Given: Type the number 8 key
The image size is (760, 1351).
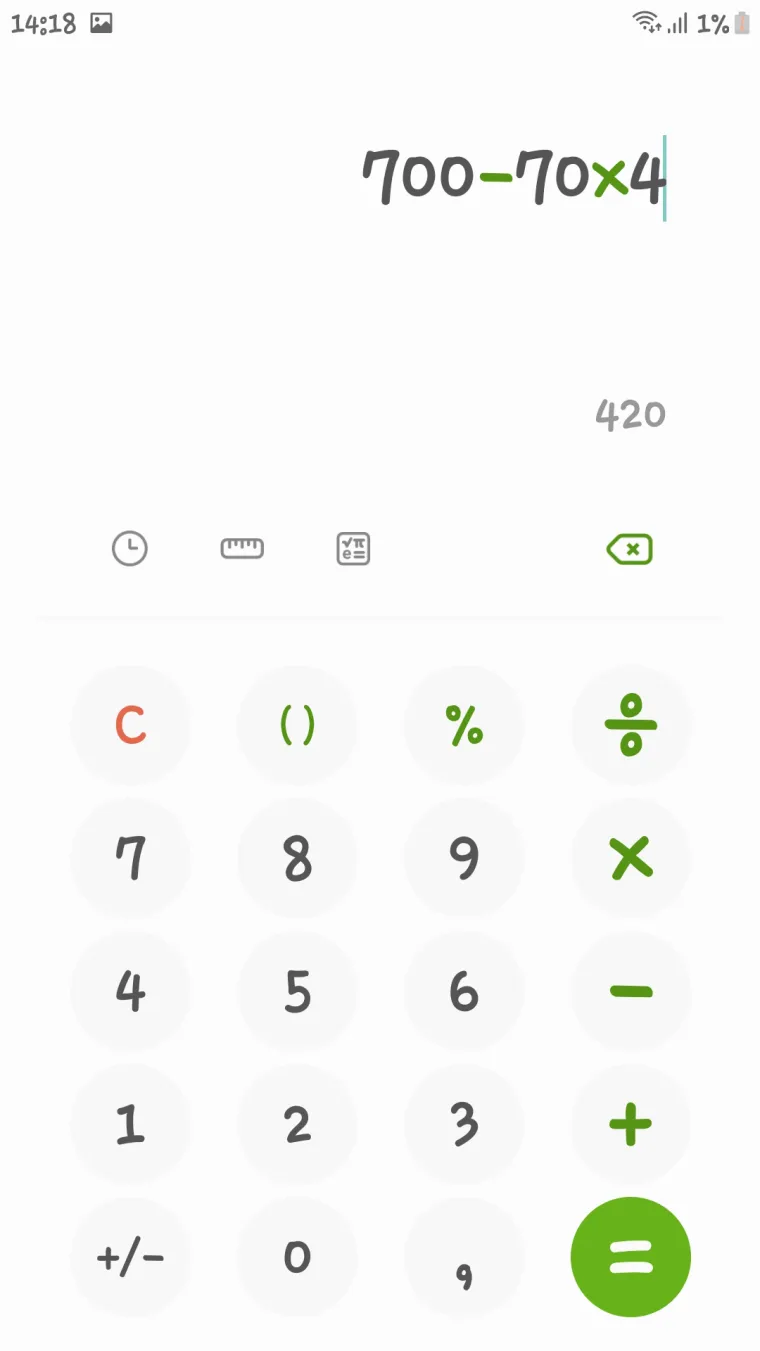Looking at the screenshot, I should coord(297,858).
